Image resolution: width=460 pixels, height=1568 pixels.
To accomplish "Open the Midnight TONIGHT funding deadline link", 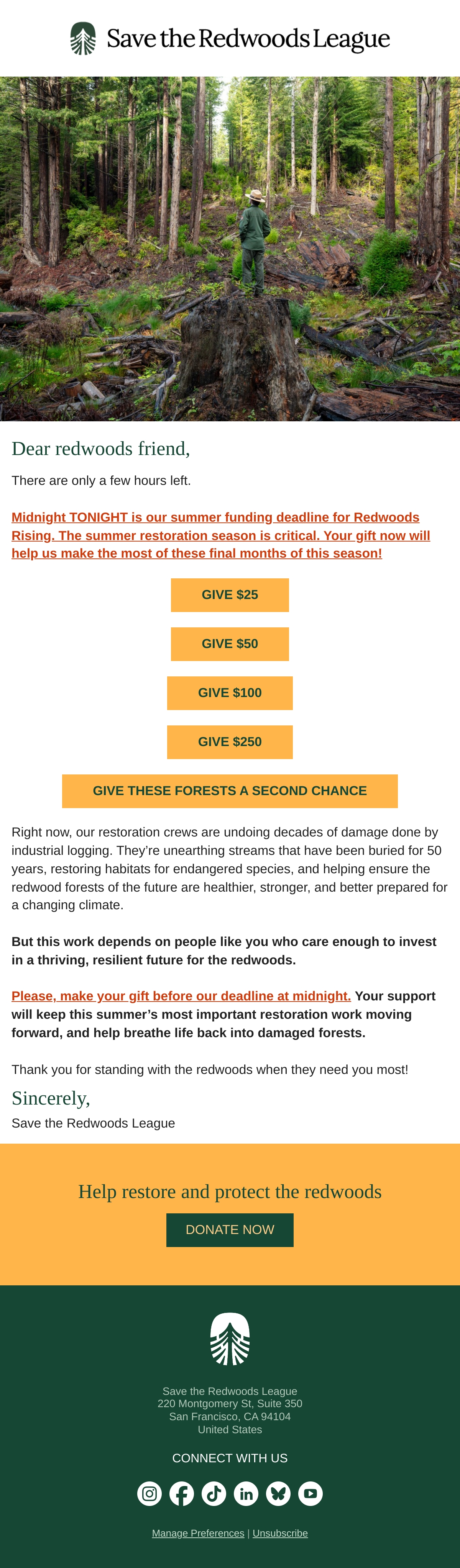I will [220, 535].
